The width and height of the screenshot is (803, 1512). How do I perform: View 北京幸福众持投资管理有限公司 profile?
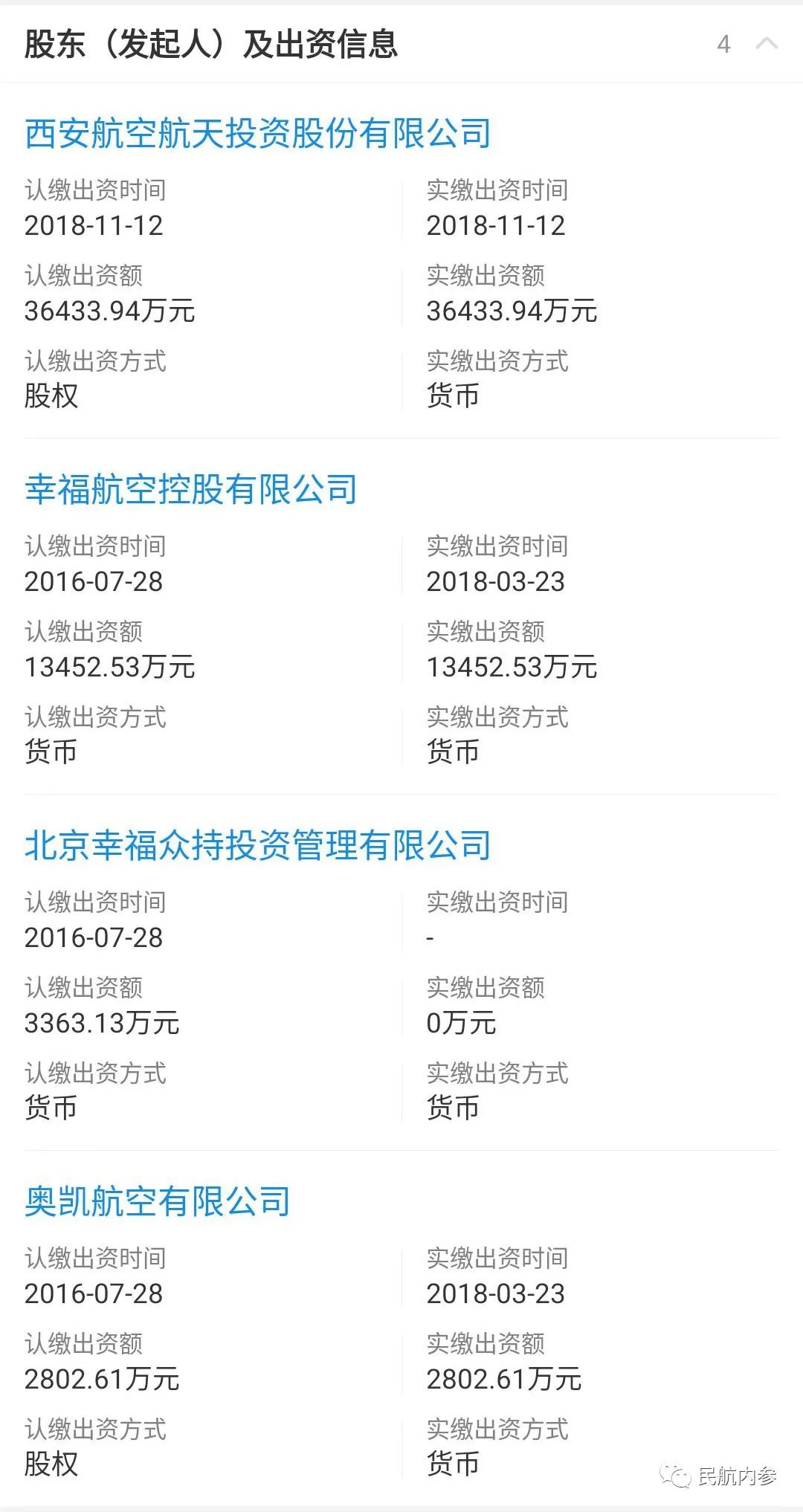(x=259, y=845)
